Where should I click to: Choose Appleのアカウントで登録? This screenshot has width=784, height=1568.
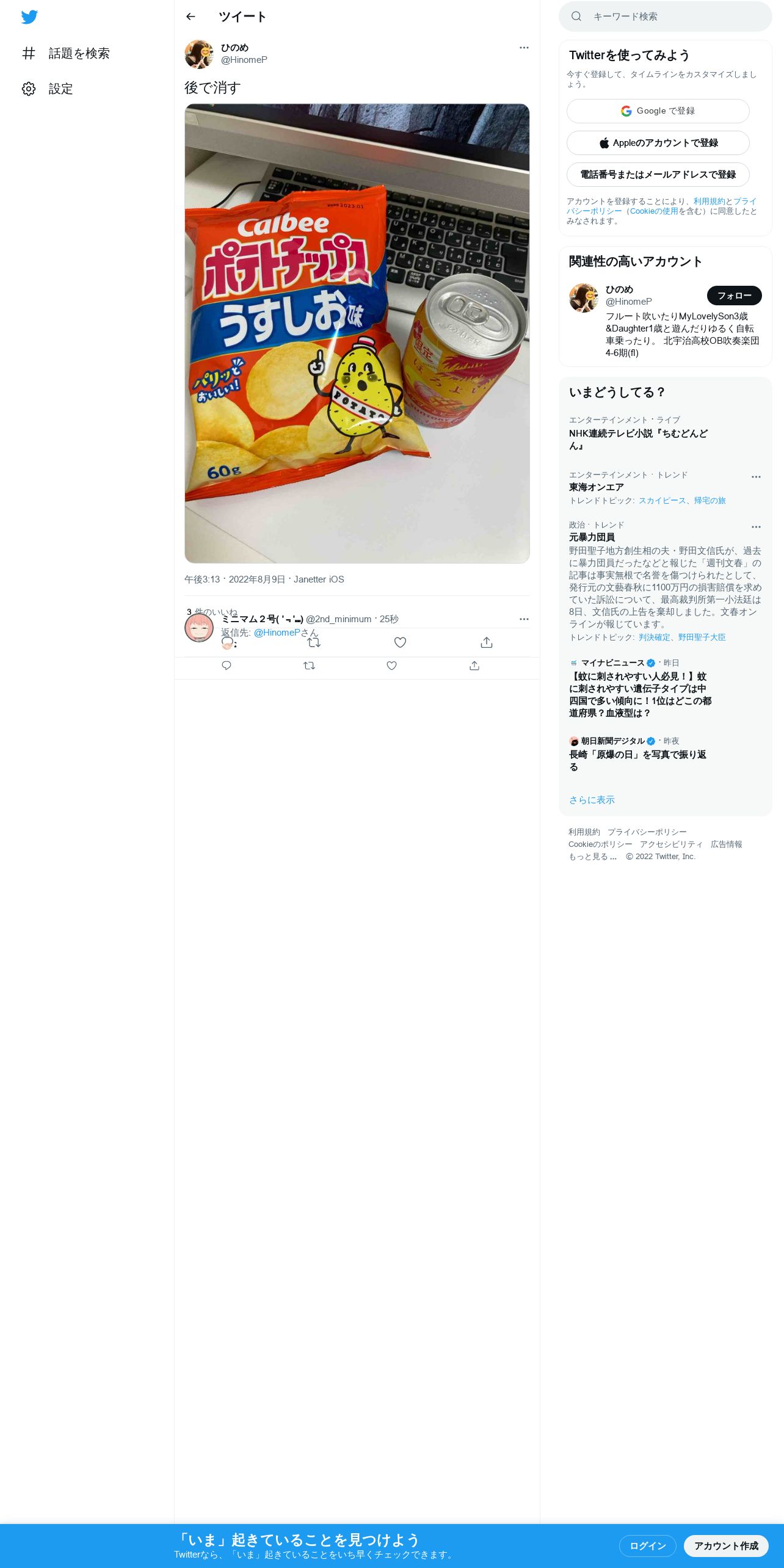pyautogui.click(x=658, y=143)
